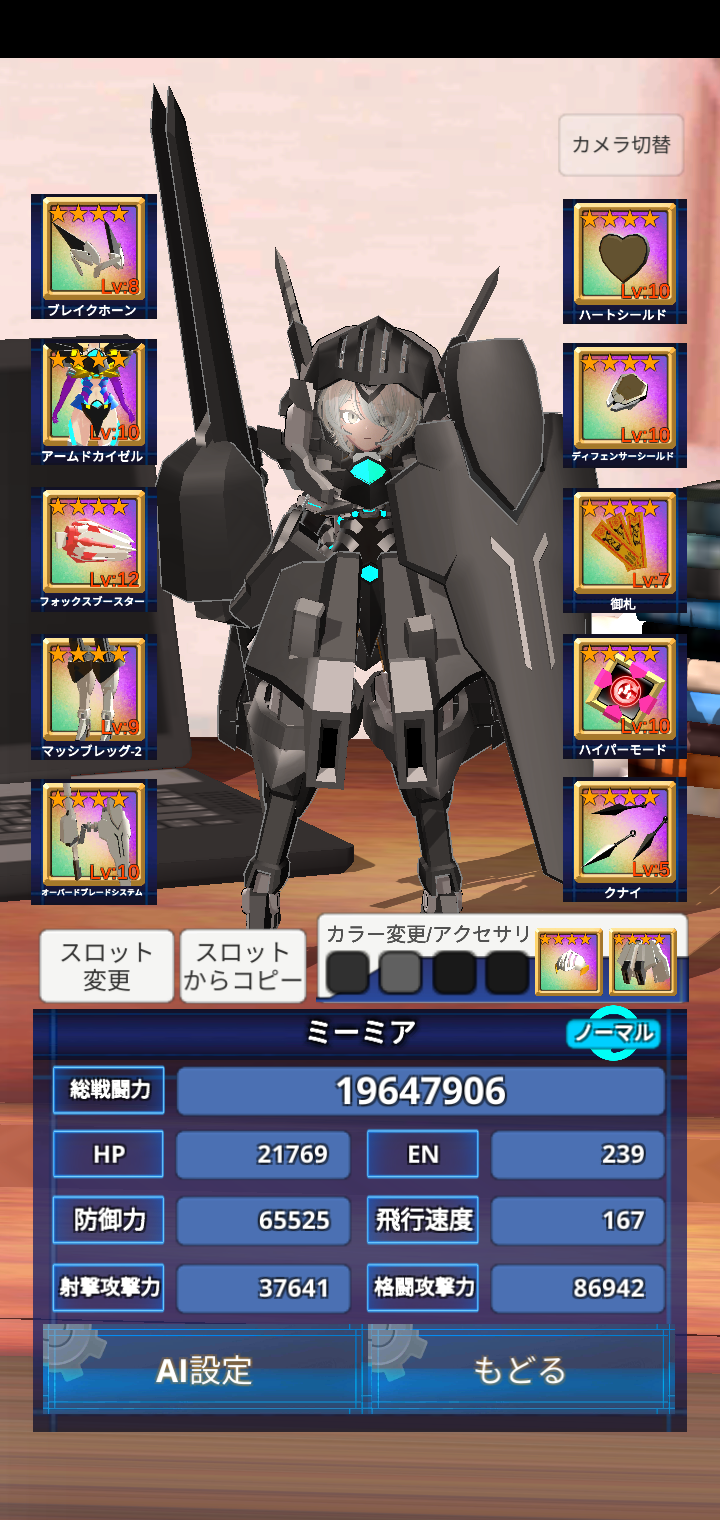Go back with the もどる button
Viewport: 720px width, 1520px height.
click(520, 1370)
